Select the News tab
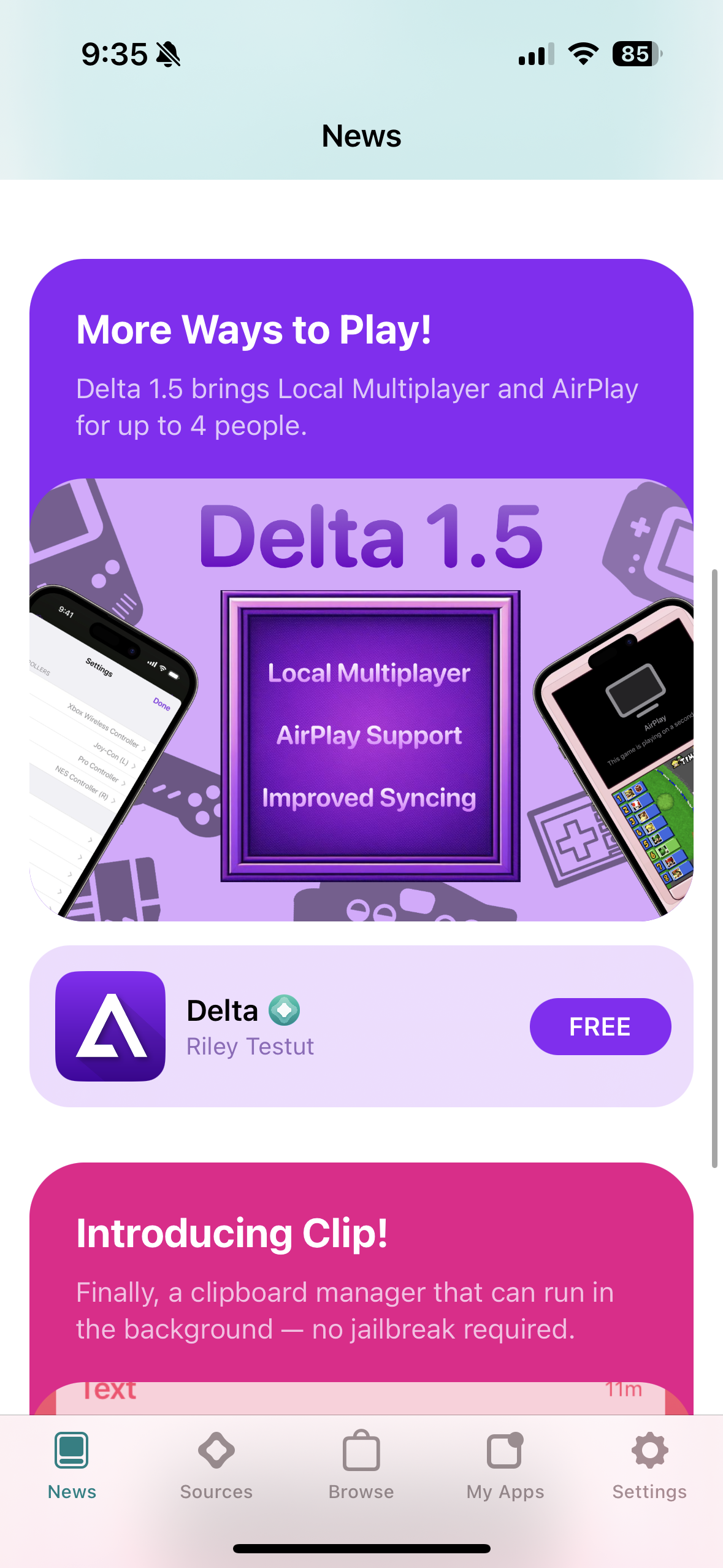This screenshot has height=1568, width=723. [72, 1466]
